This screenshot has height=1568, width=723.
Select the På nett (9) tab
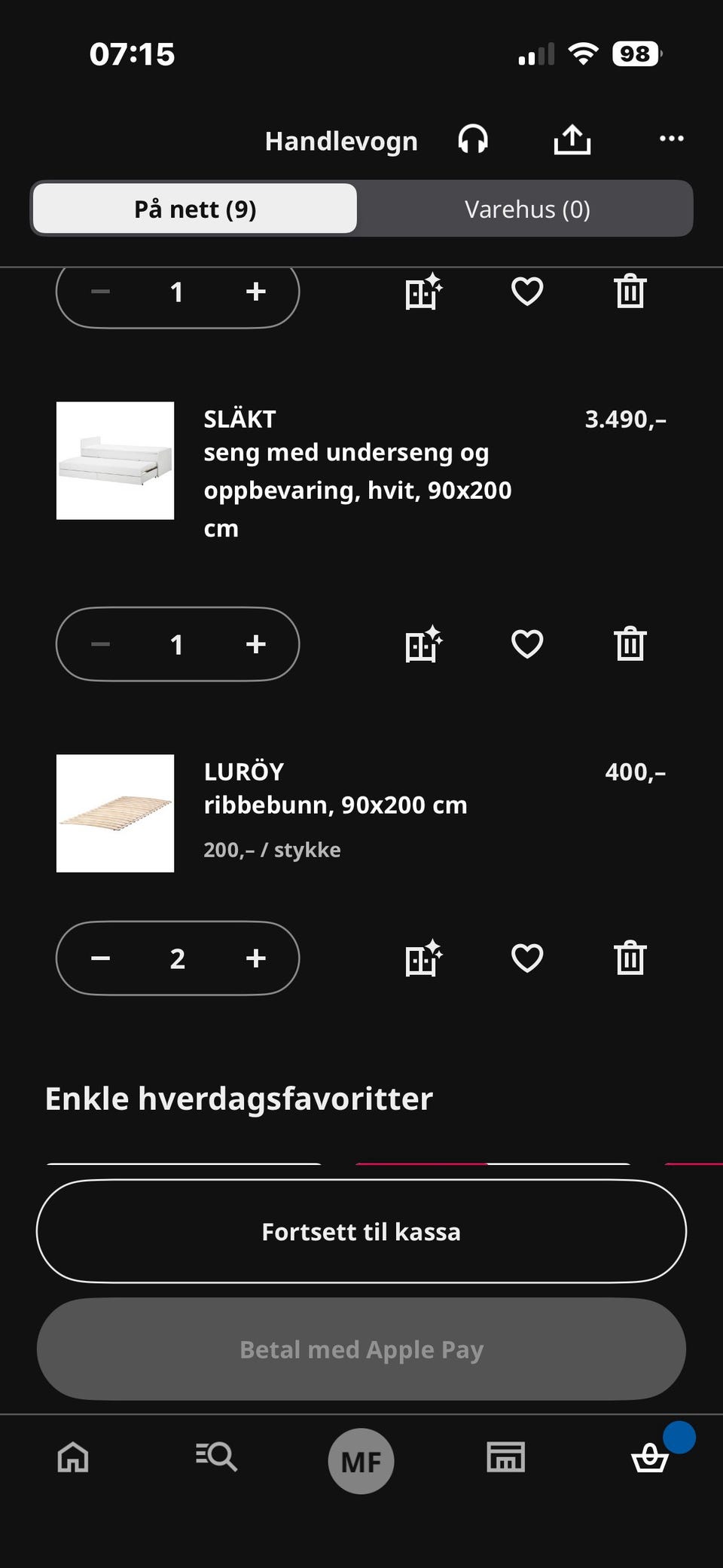tap(195, 209)
